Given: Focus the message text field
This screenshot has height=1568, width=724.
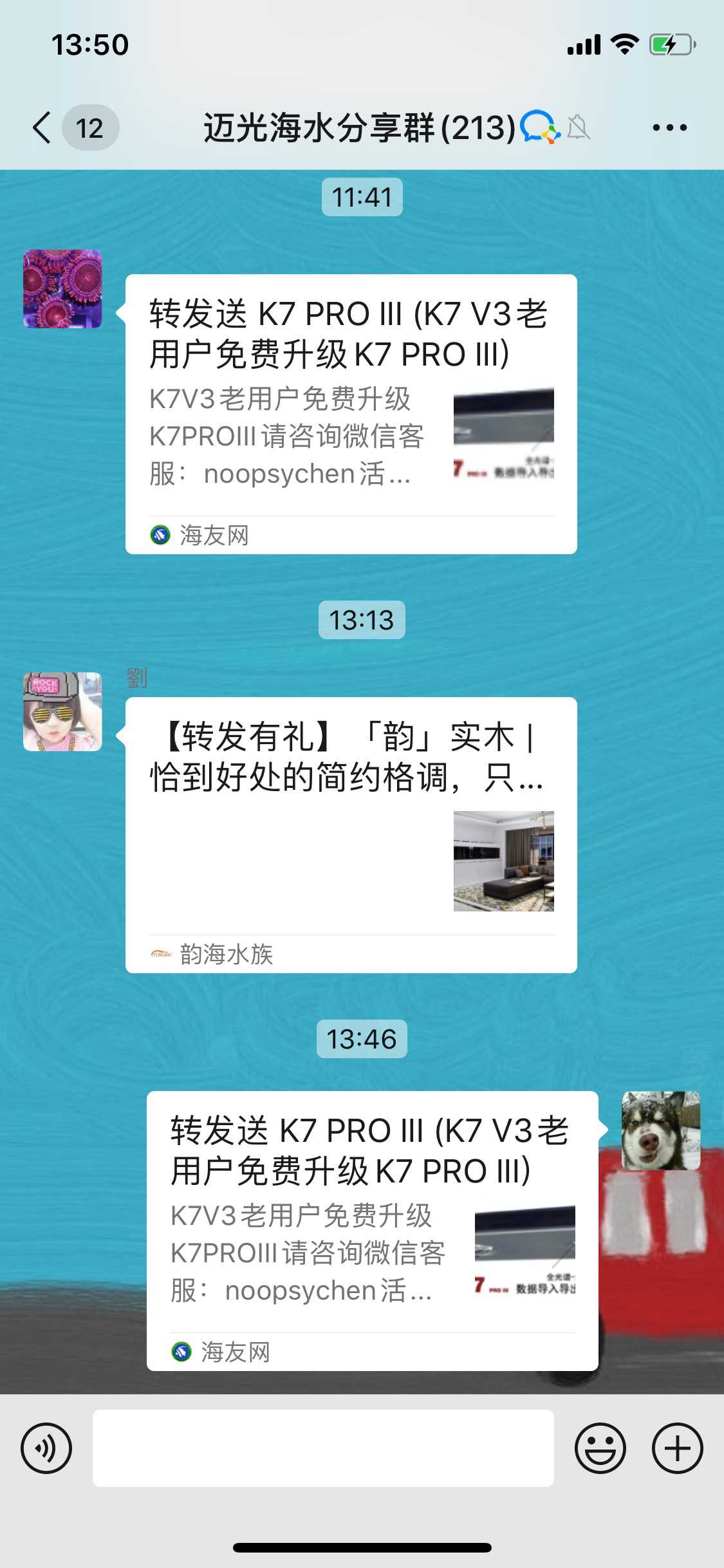Looking at the screenshot, I should point(323,1448).
